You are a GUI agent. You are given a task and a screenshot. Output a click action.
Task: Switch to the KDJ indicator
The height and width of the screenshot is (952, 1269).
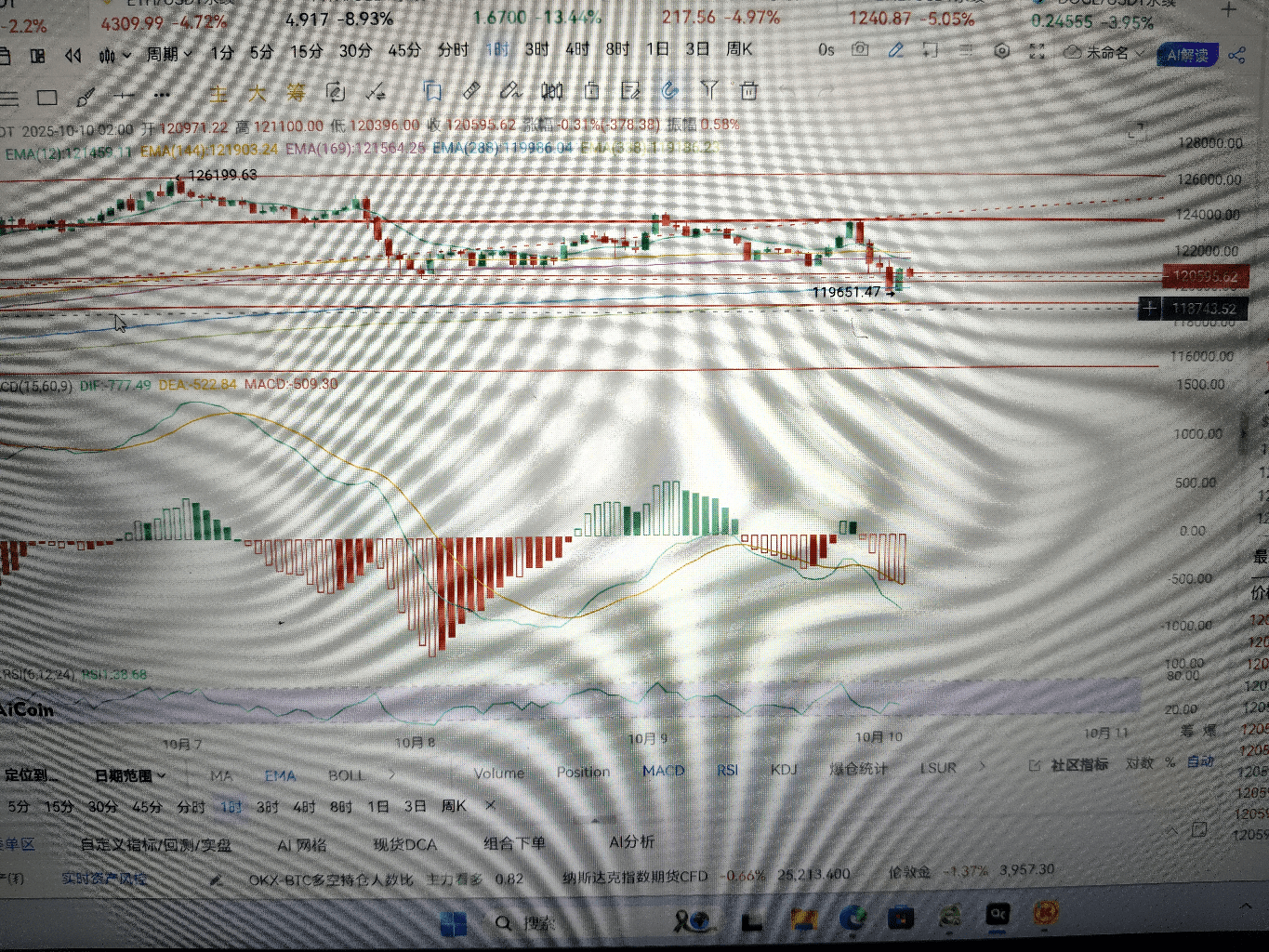784,770
